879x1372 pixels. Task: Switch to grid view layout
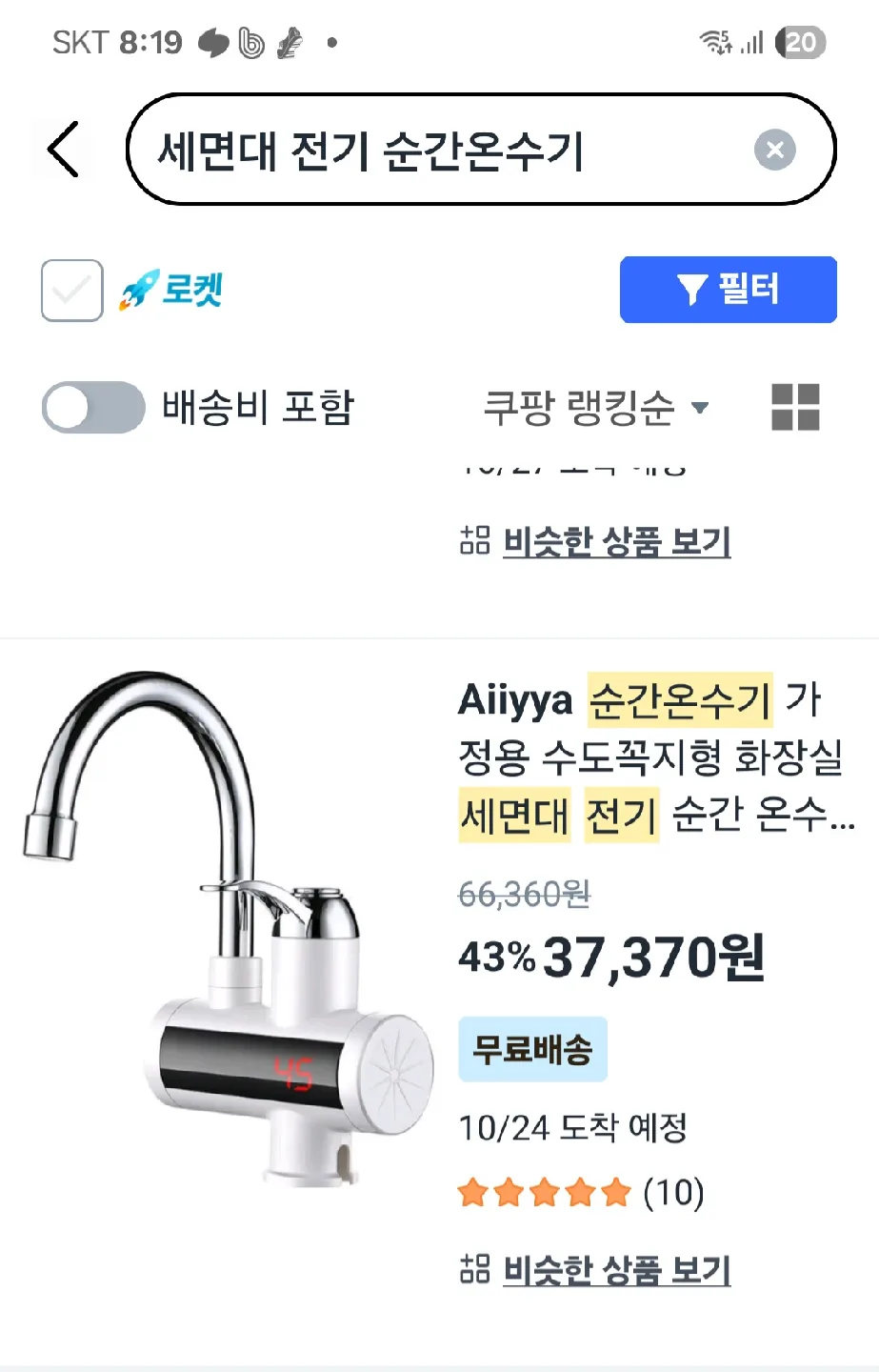pyautogui.click(x=795, y=408)
